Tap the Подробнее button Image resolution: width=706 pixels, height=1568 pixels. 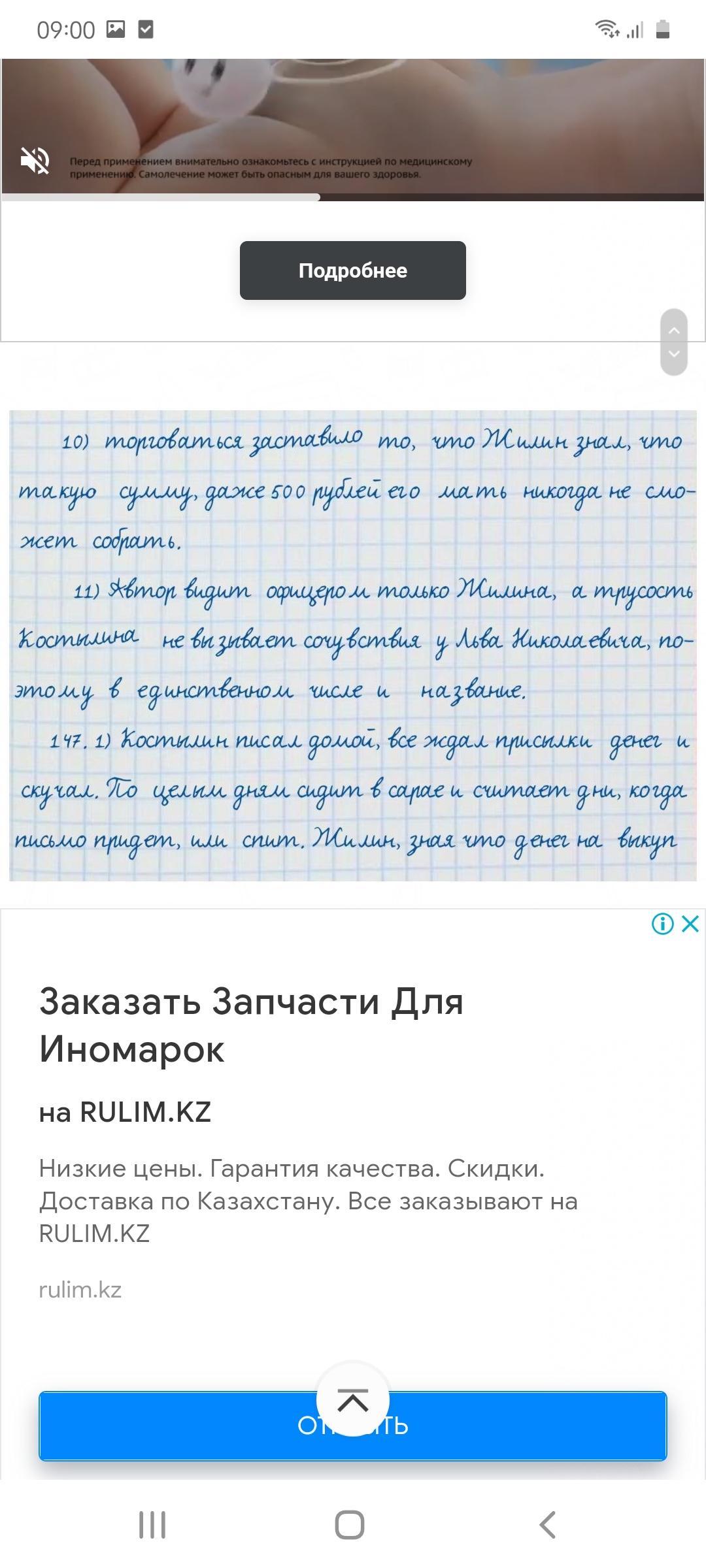[x=352, y=270]
